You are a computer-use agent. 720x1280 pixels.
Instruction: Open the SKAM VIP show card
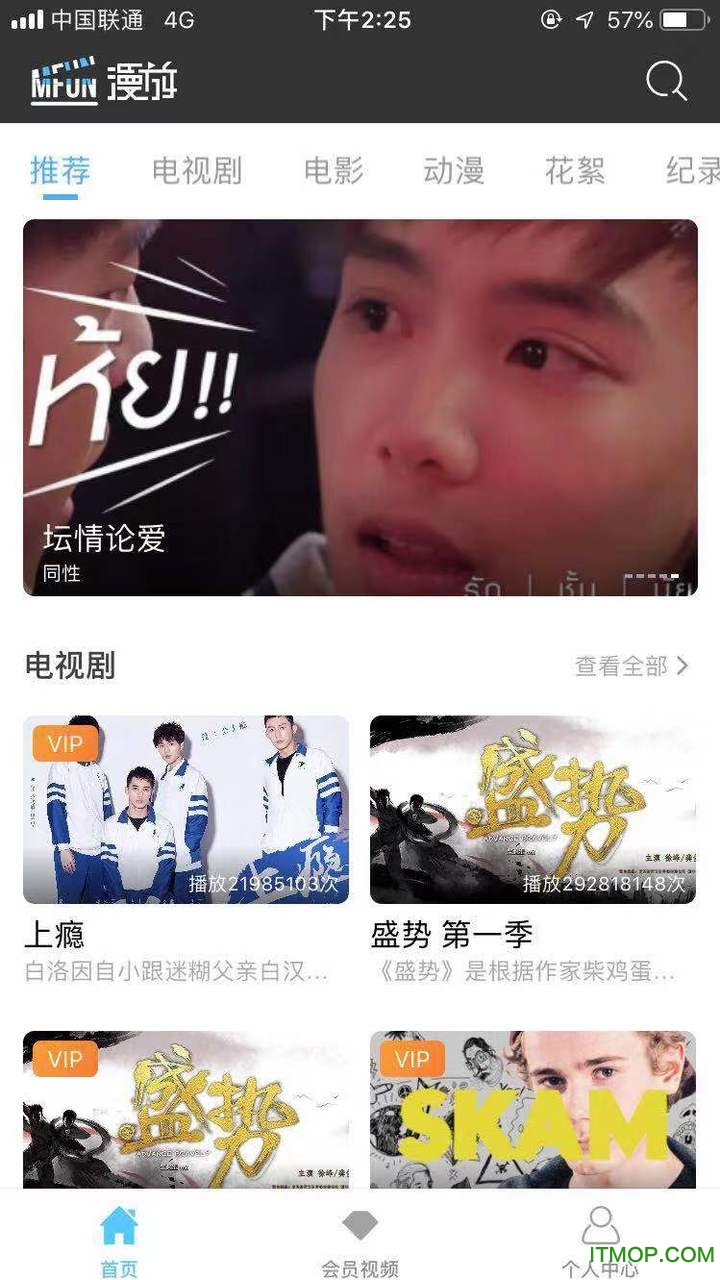(x=533, y=1108)
